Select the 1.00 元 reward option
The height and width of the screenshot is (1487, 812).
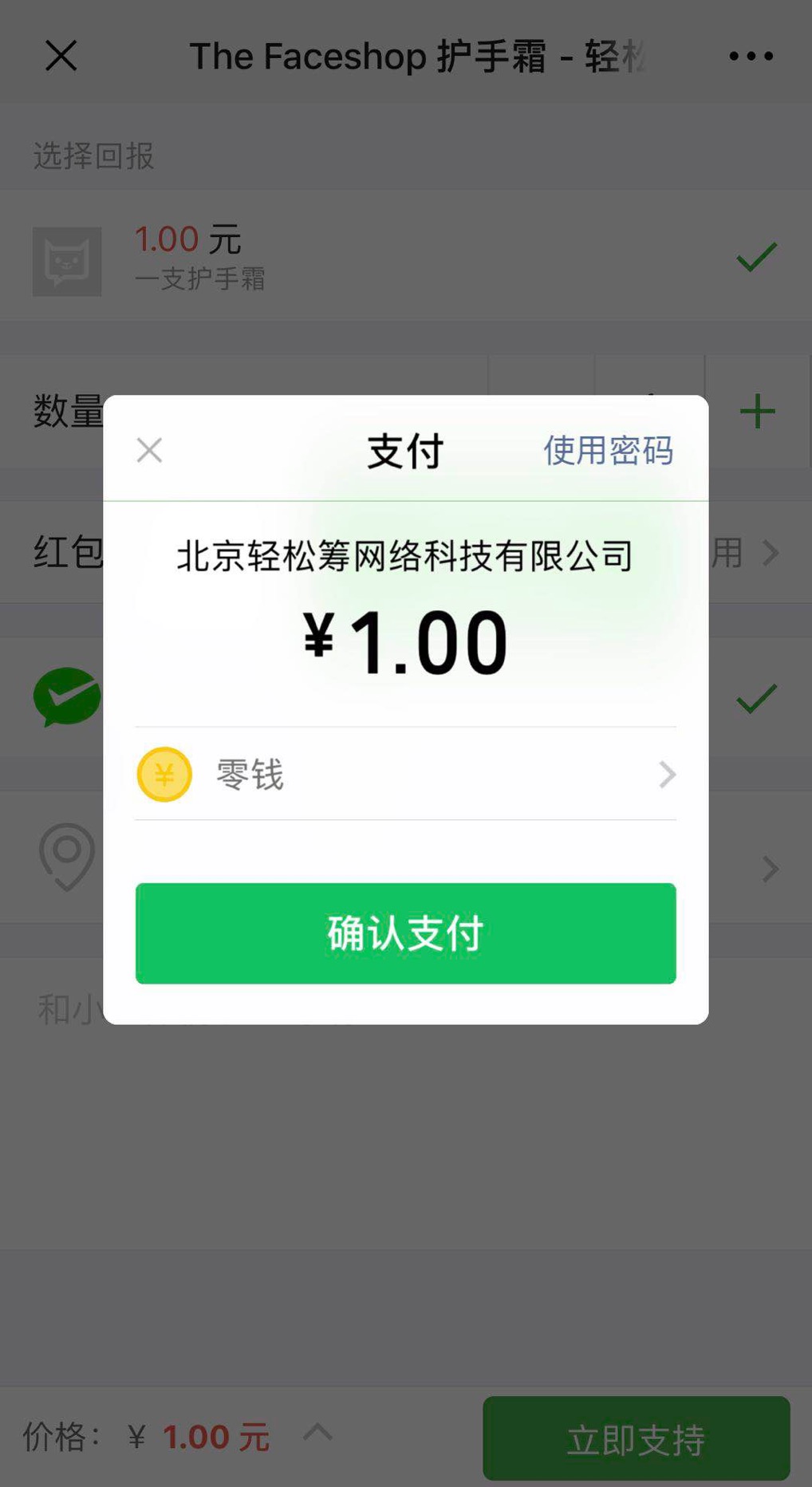pos(399,257)
